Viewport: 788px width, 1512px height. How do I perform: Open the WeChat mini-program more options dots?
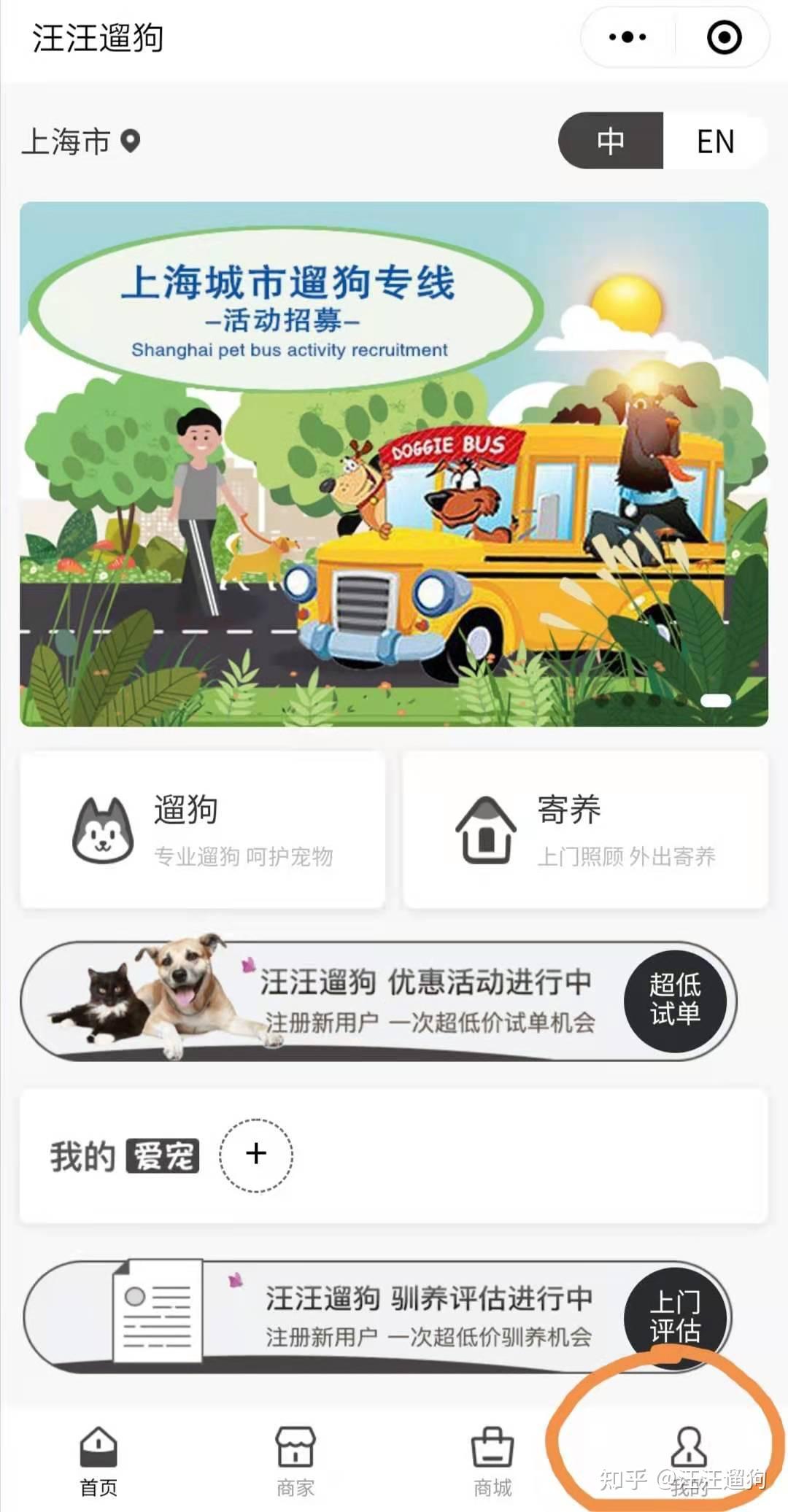[x=629, y=36]
